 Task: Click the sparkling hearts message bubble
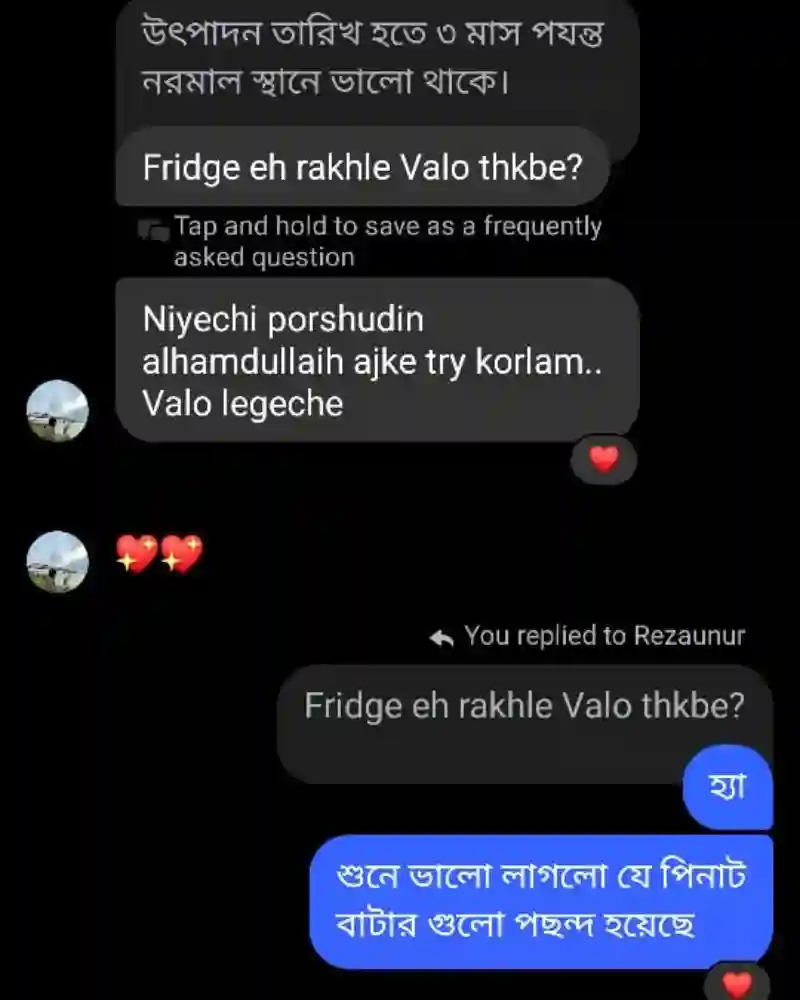coord(157,554)
